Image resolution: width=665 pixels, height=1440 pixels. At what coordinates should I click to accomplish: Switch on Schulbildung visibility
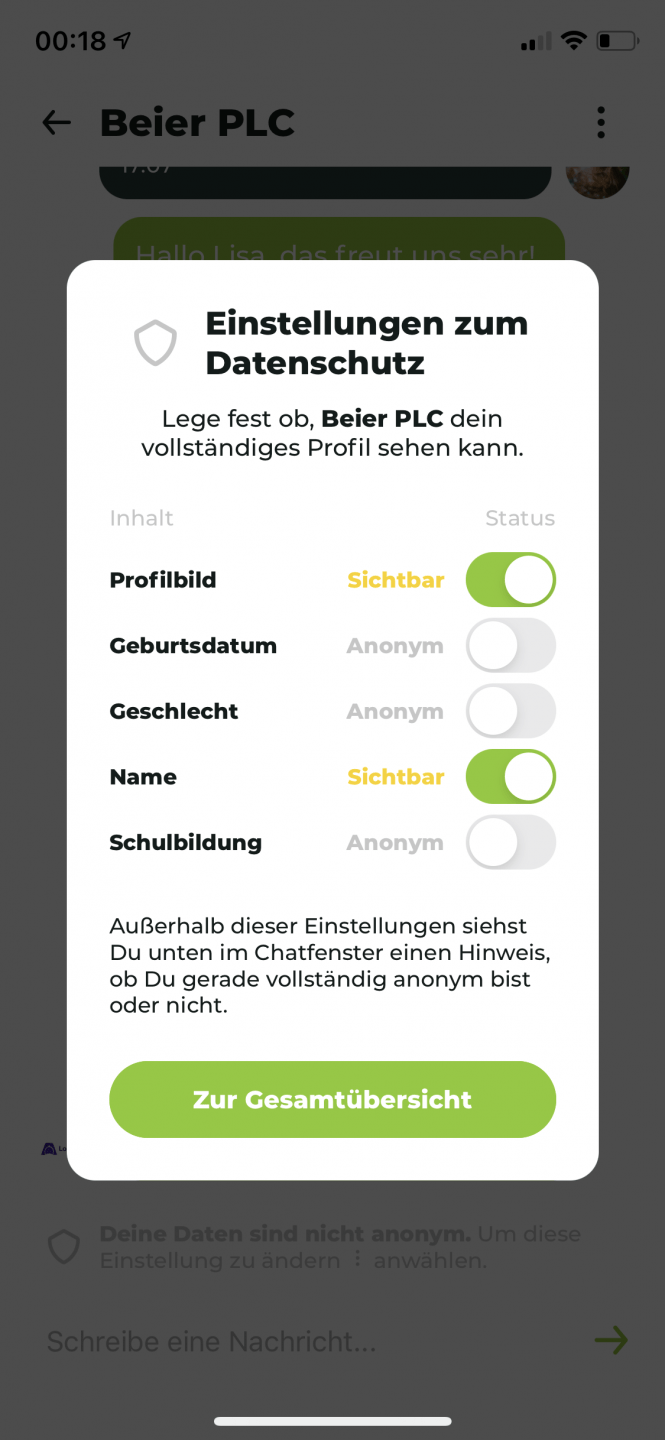[510, 843]
